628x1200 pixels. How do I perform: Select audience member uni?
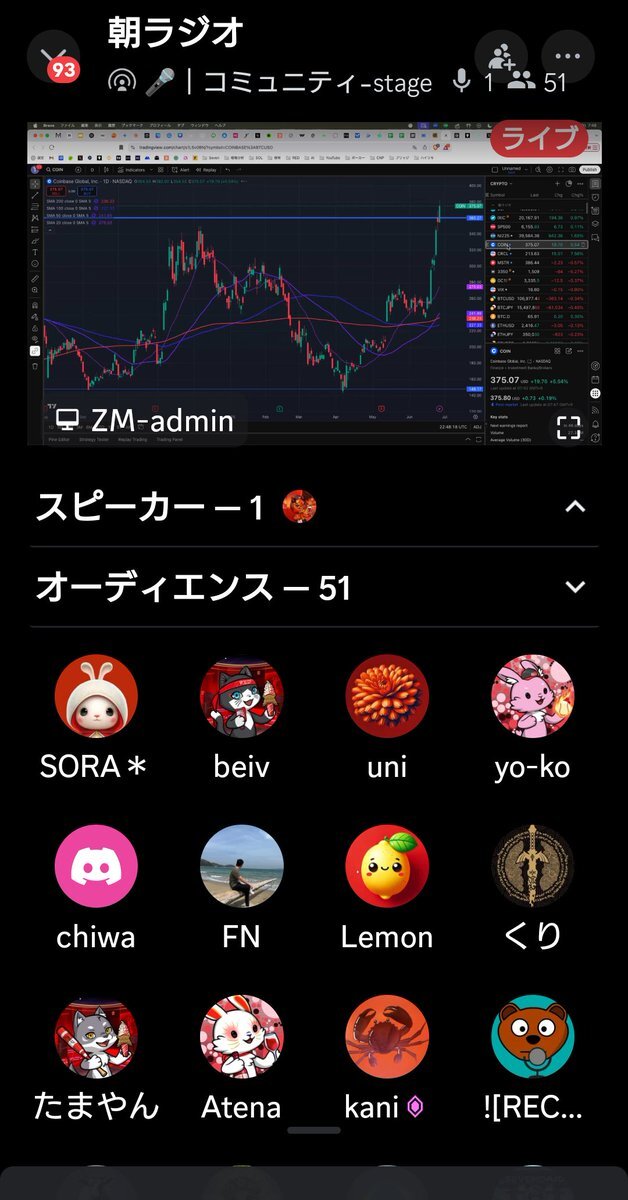(x=387, y=696)
